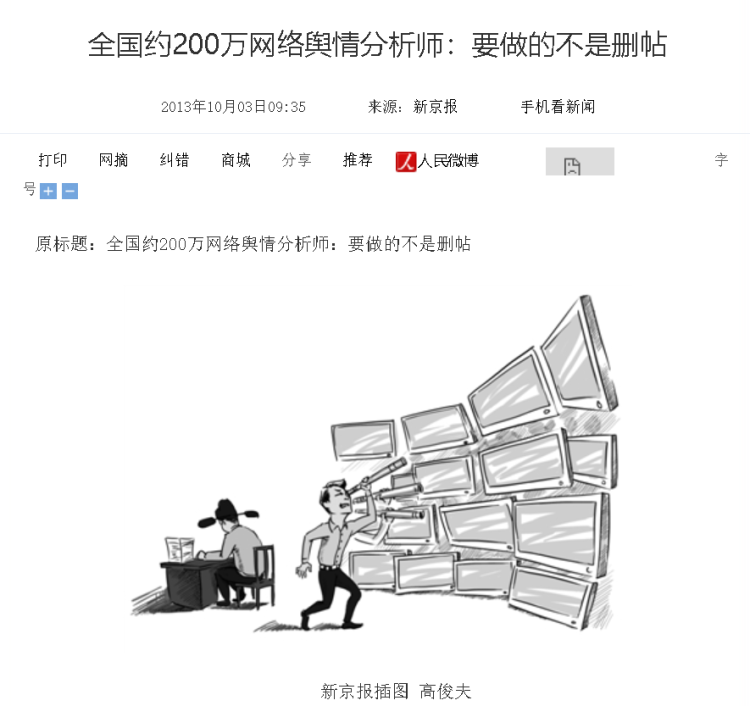Viewport: 750px width, 706px height.
Task: Decrease font size with minus button
Action: [70, 190]
